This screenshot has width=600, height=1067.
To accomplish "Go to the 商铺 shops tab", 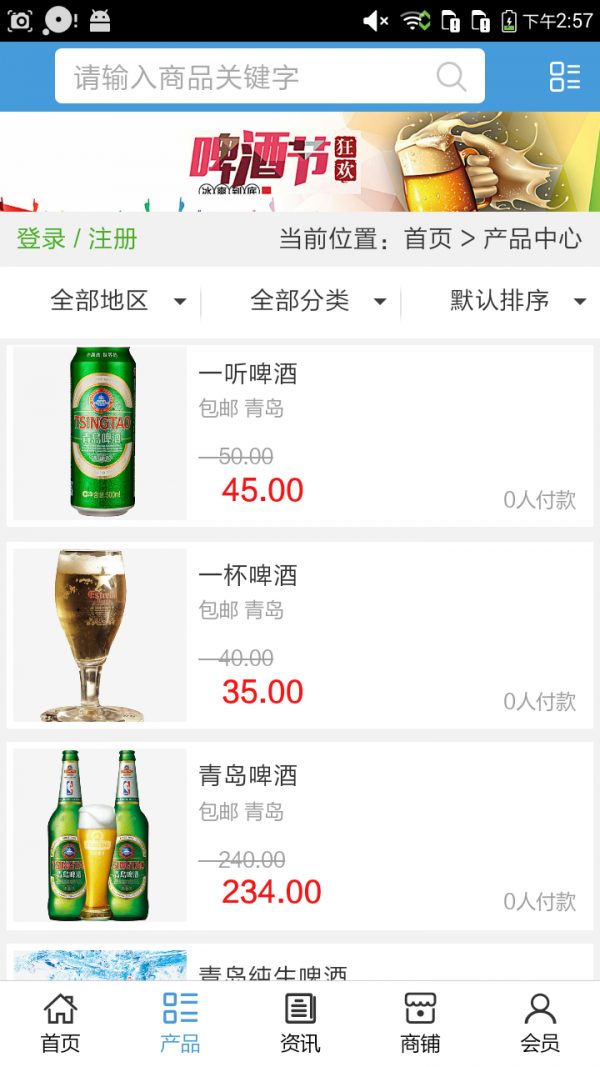I will (x=420, y=1022).
